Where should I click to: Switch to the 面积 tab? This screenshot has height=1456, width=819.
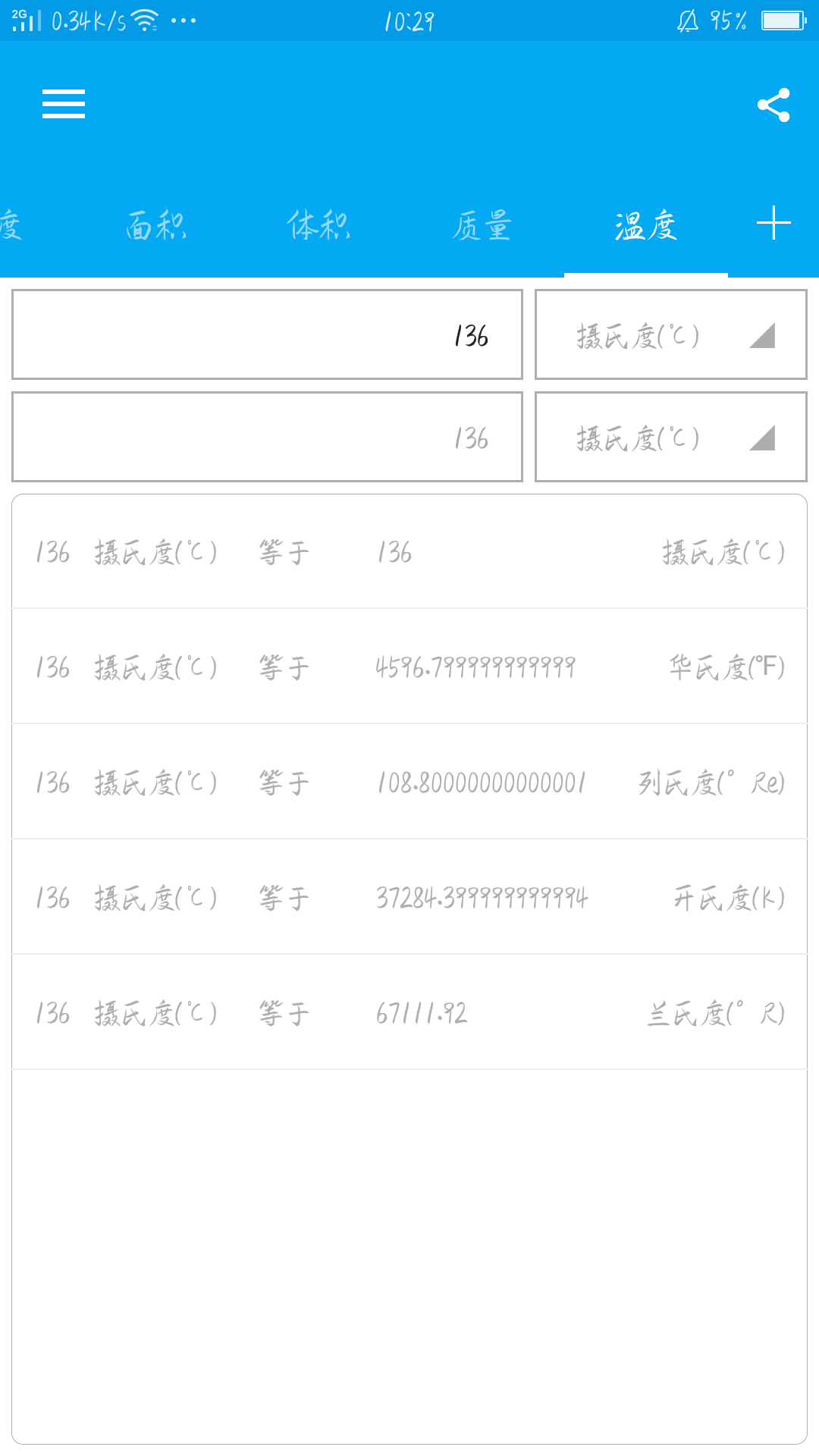[x=155, y=225]
